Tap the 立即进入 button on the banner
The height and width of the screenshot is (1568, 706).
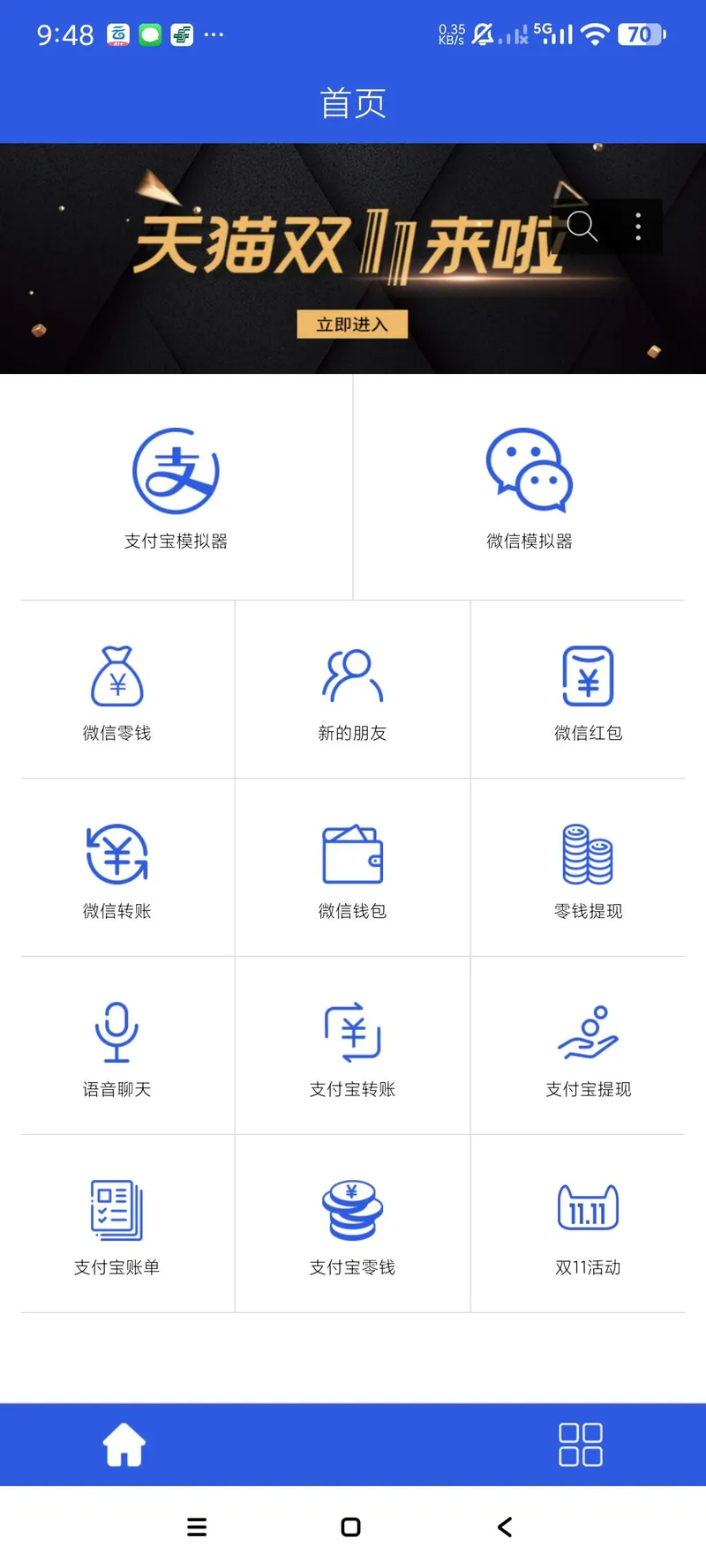pyautogui.click(x=352, y=324)
